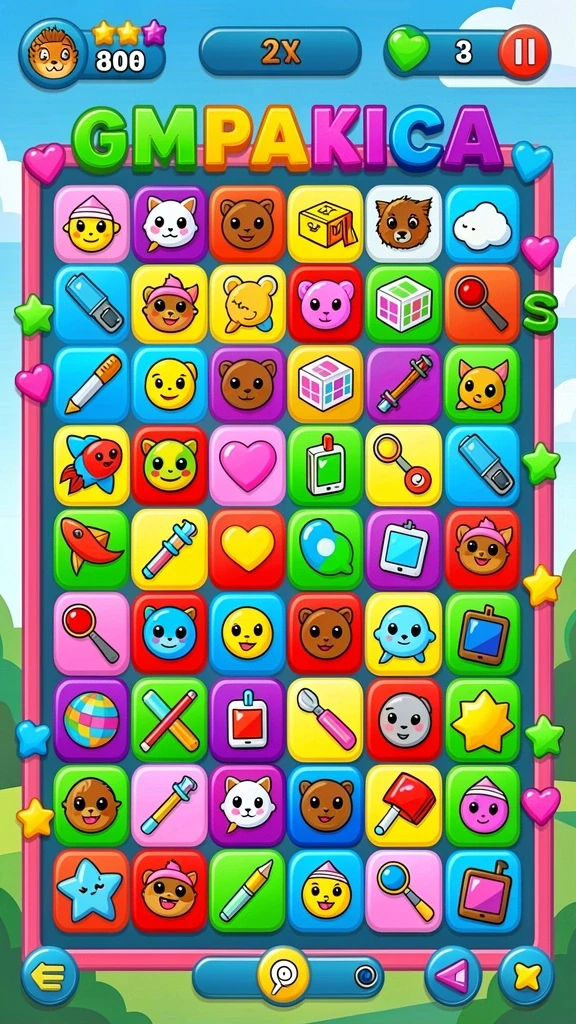
Task: Tap the pink triangle button
Action: 453,976
